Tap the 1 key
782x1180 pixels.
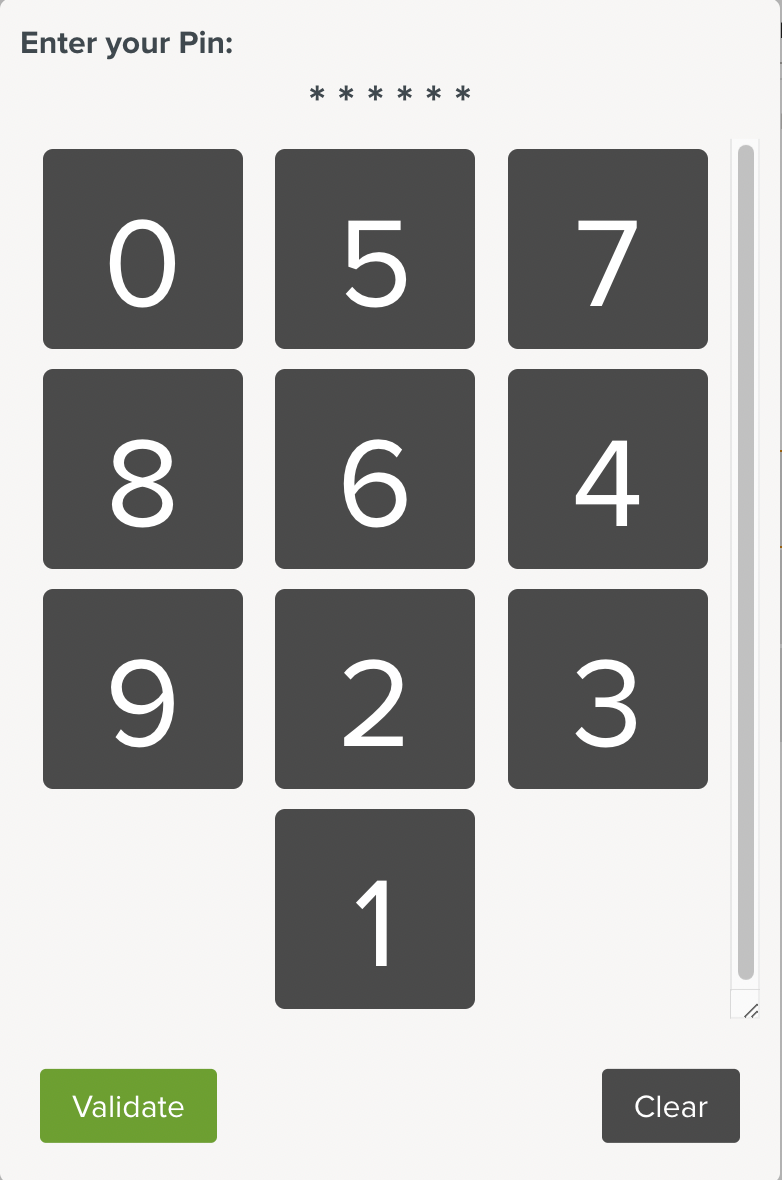point(375,909)
